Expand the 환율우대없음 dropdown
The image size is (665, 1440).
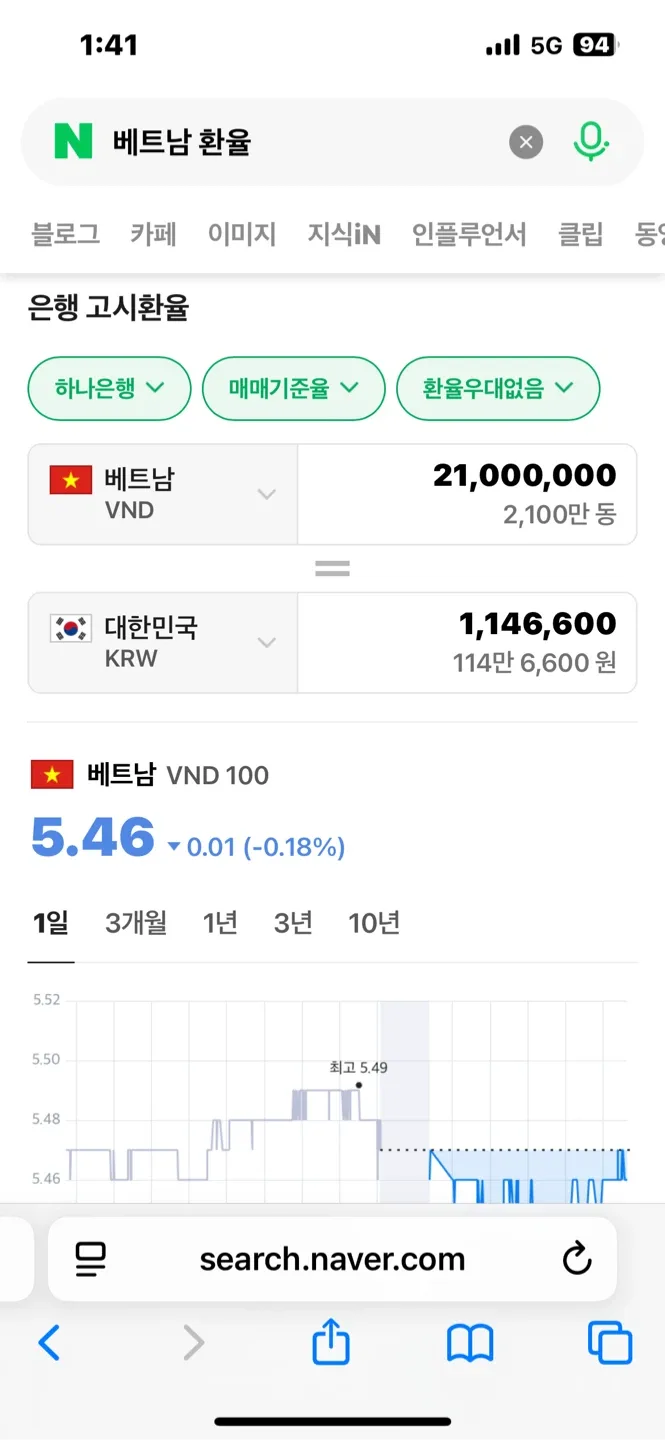tap(498, 388)
